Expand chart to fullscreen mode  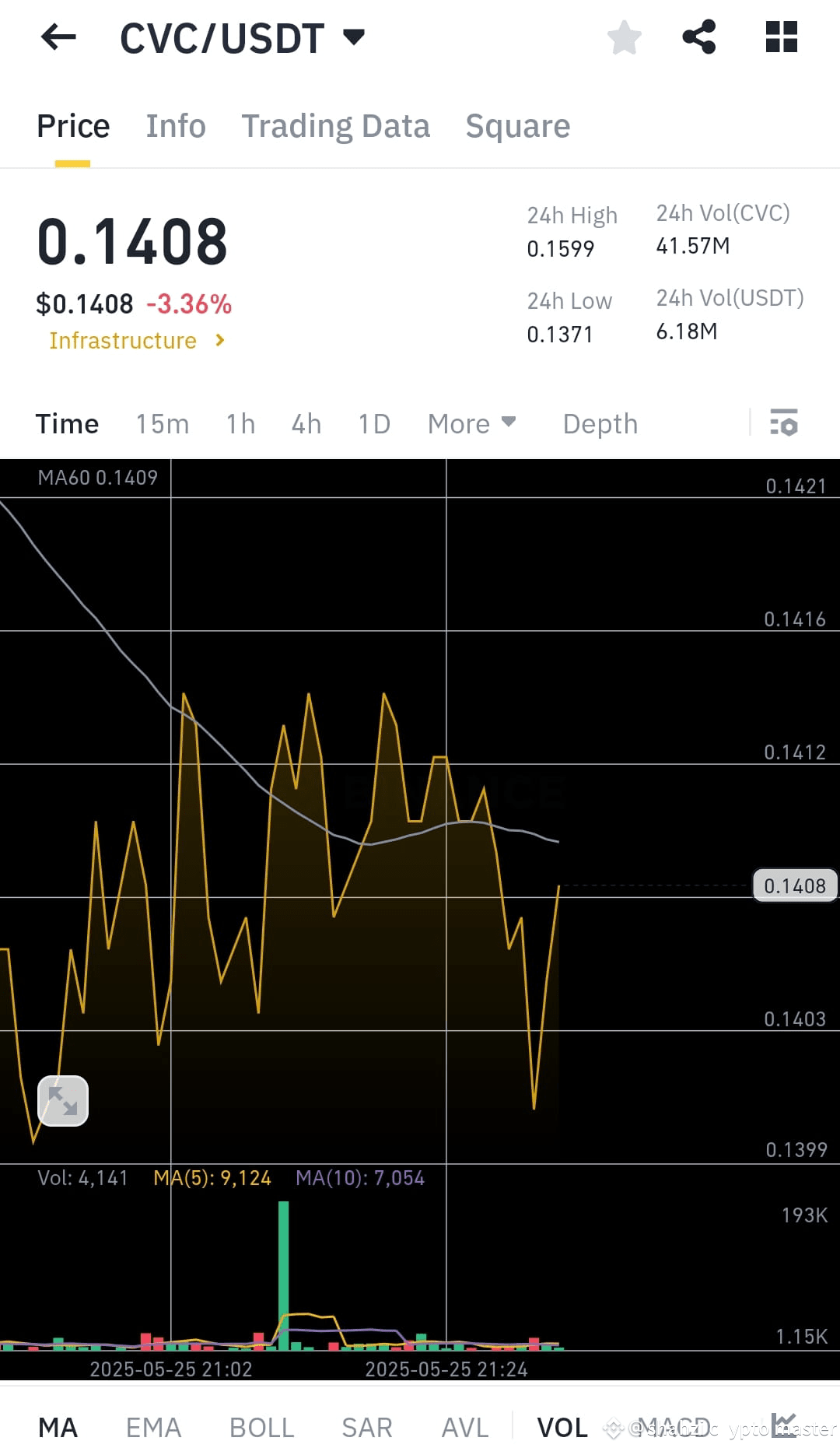tap(63, 1100)
